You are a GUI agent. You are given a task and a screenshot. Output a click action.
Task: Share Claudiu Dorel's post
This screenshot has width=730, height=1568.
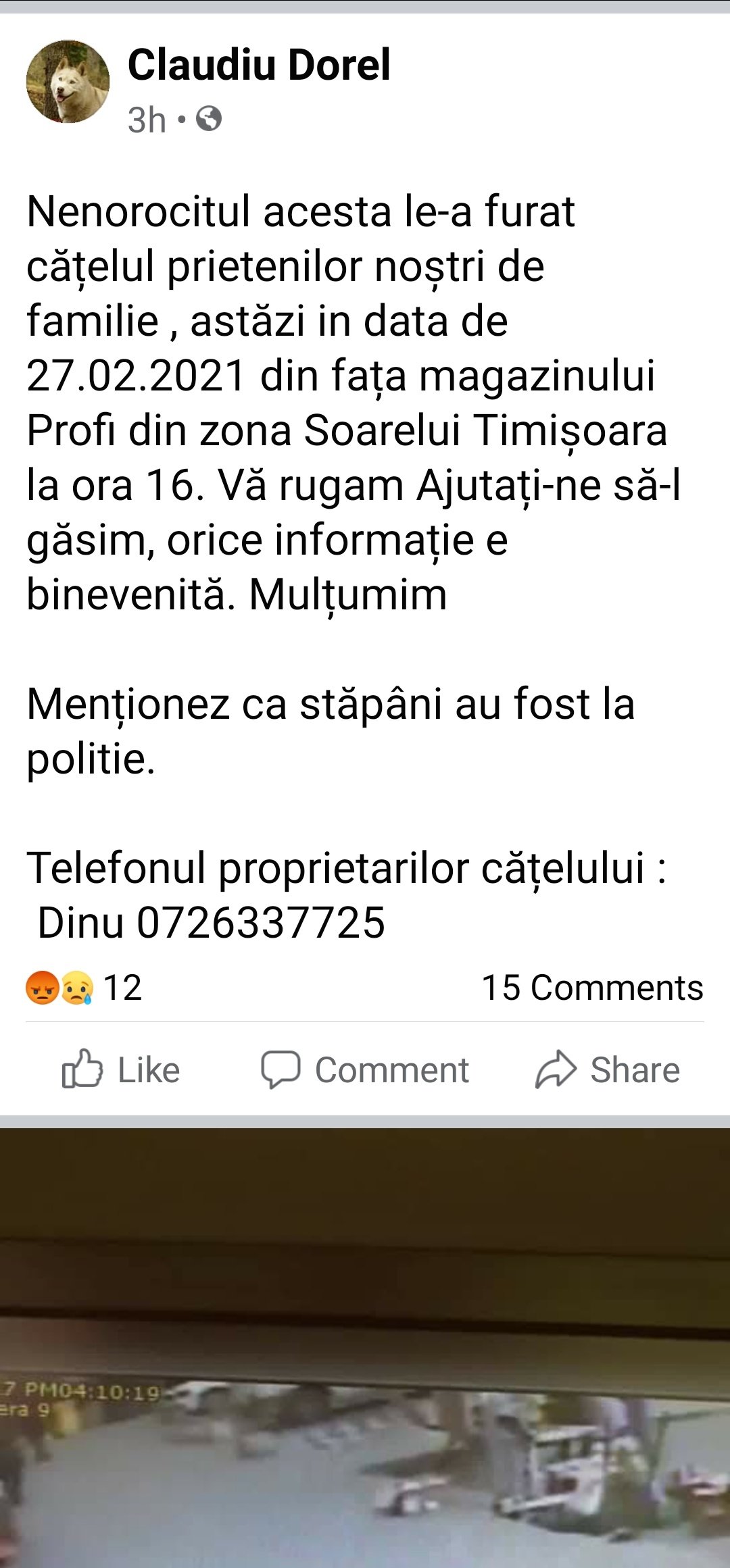click(x=608, y=1069)
